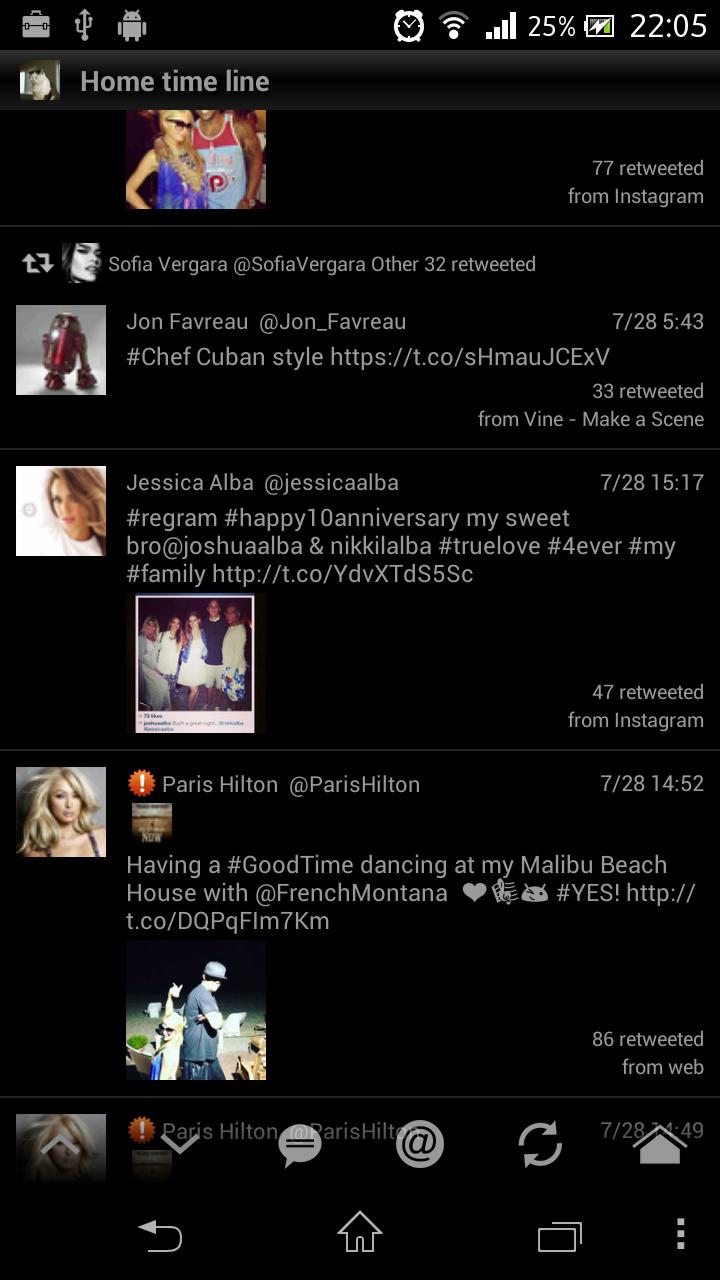Image resolution: width=720 pixels, height=1280 pixels.
Task: Open the system overflow menu dots
Action: point(680,1234)
